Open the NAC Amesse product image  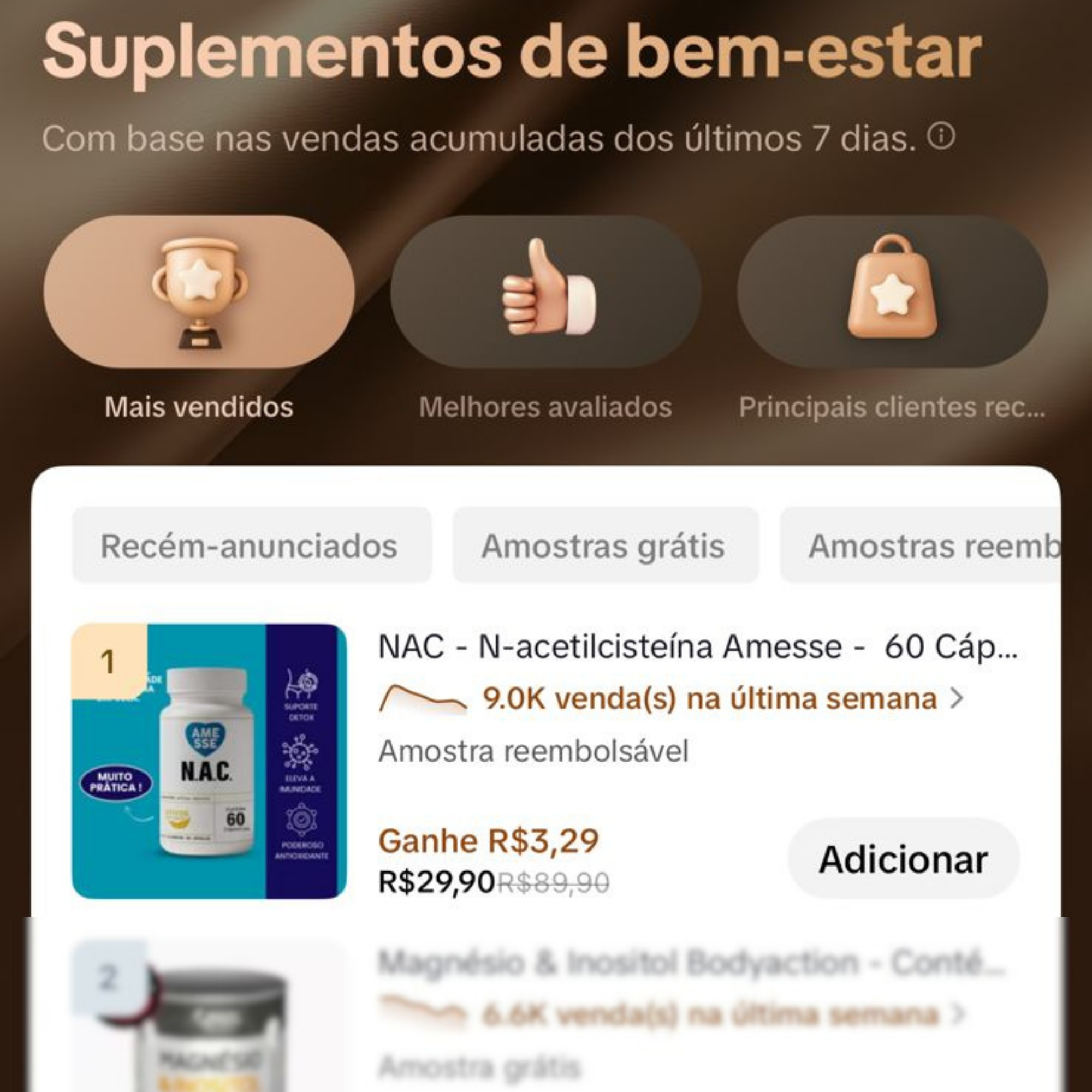click(209, 761)
